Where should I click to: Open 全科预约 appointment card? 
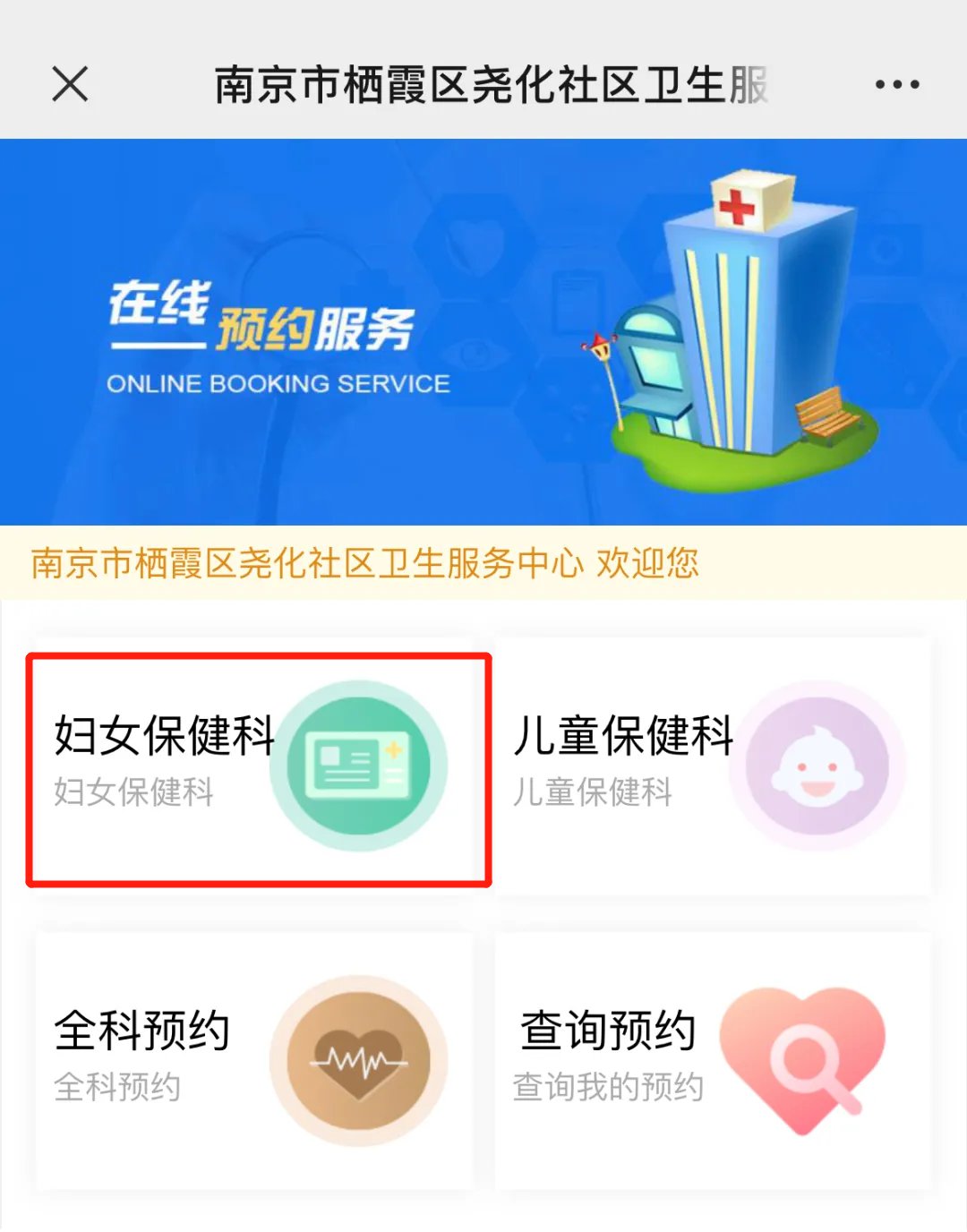coord(254,1060)
